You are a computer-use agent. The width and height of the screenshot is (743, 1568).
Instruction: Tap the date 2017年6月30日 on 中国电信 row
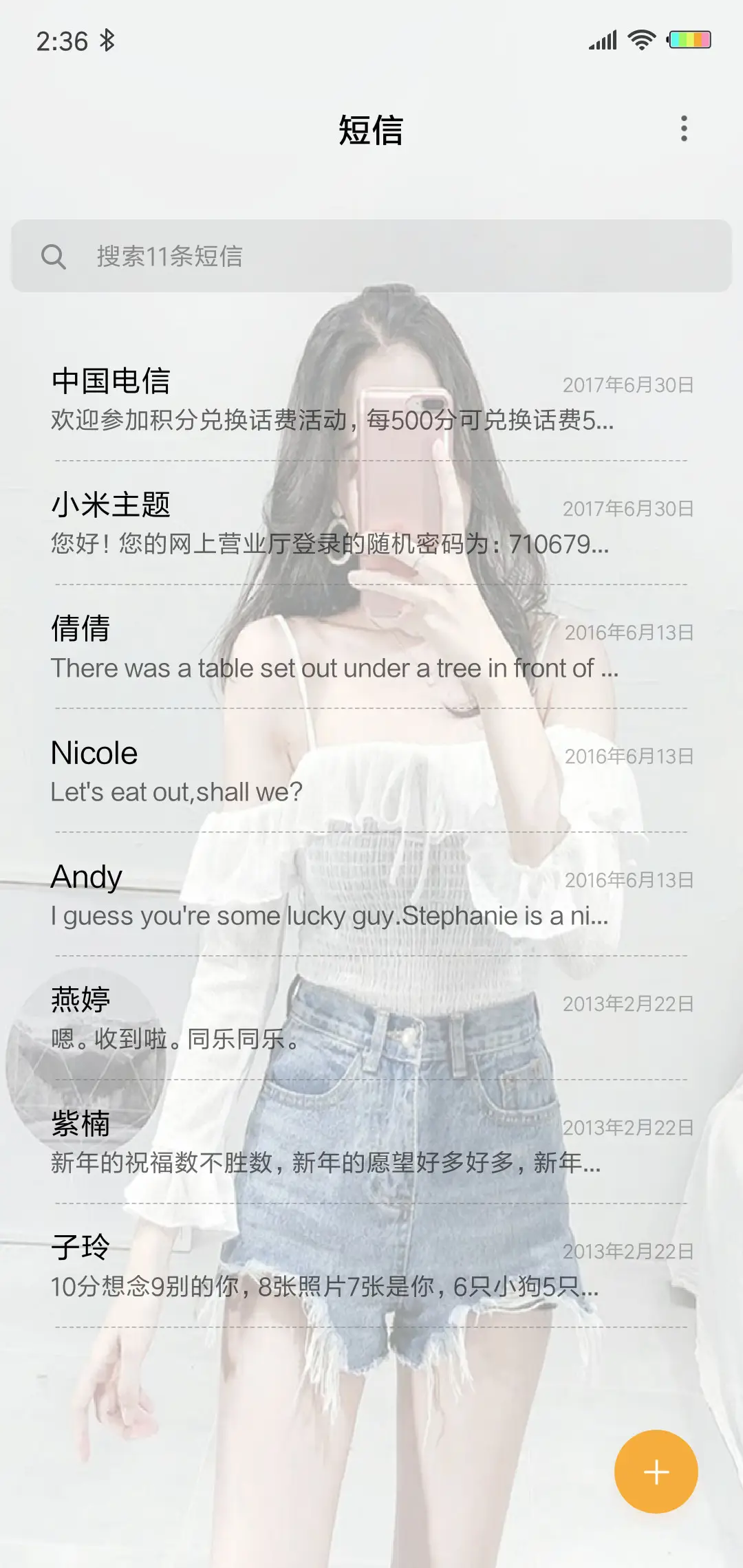click(x=629, y=385)
